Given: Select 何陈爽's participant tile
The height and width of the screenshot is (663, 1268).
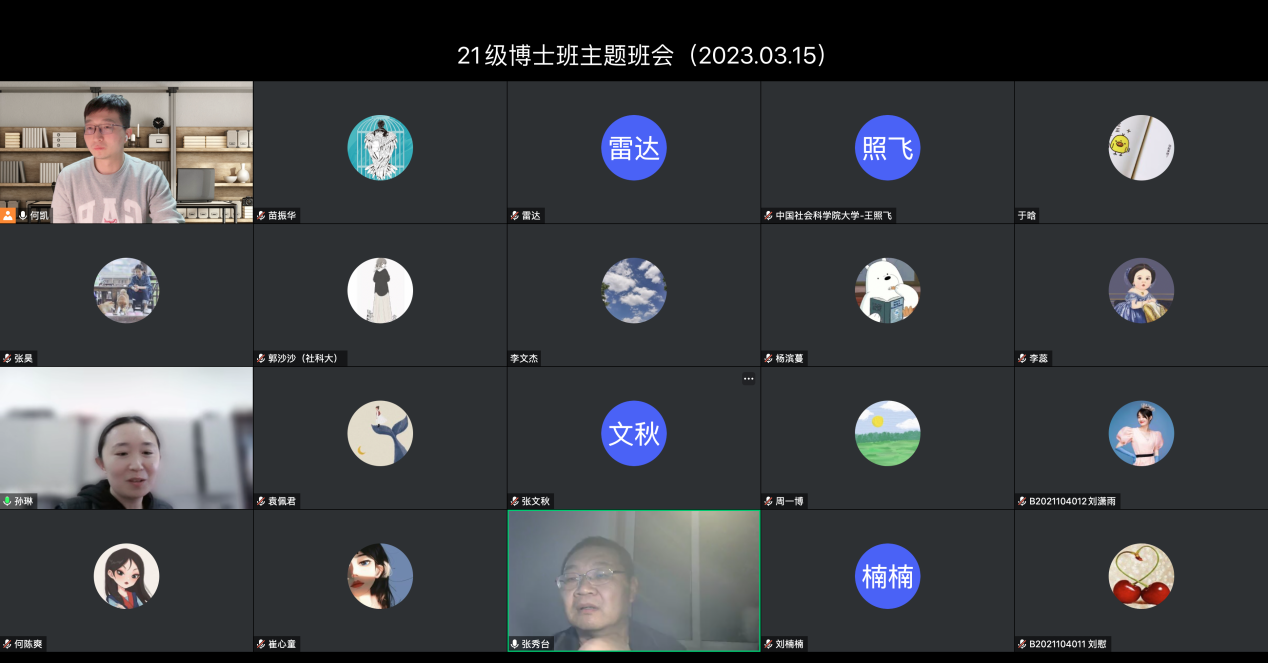Looking at the screenshot, I should [126, 580].
